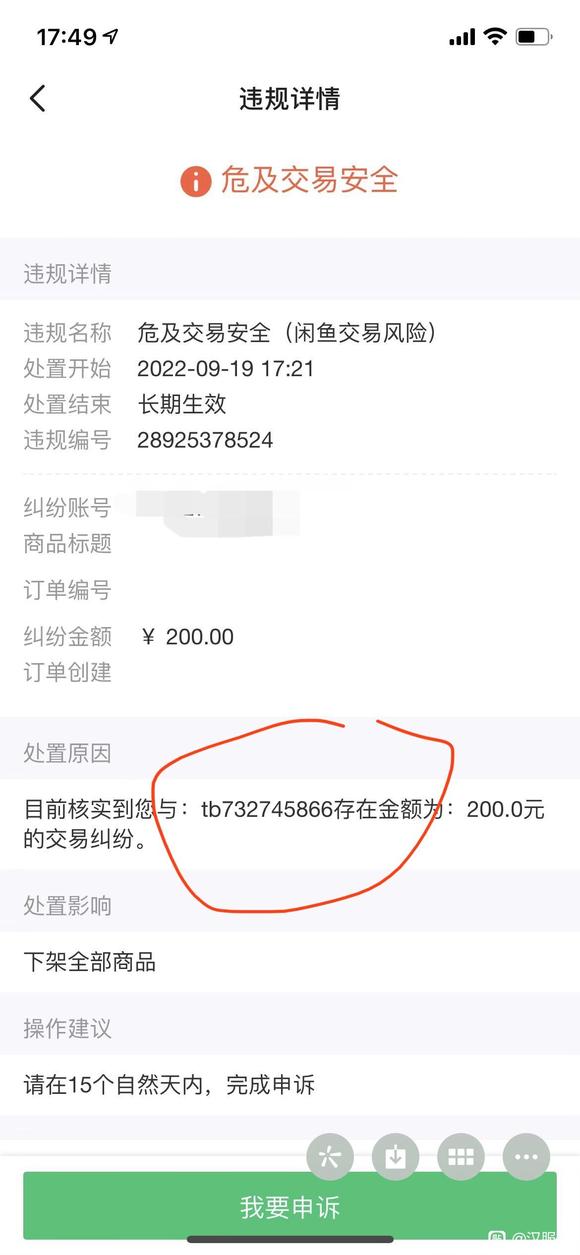Go back from the 违规详情 page
Screen dimensions: 580x1255
point(38,98)
